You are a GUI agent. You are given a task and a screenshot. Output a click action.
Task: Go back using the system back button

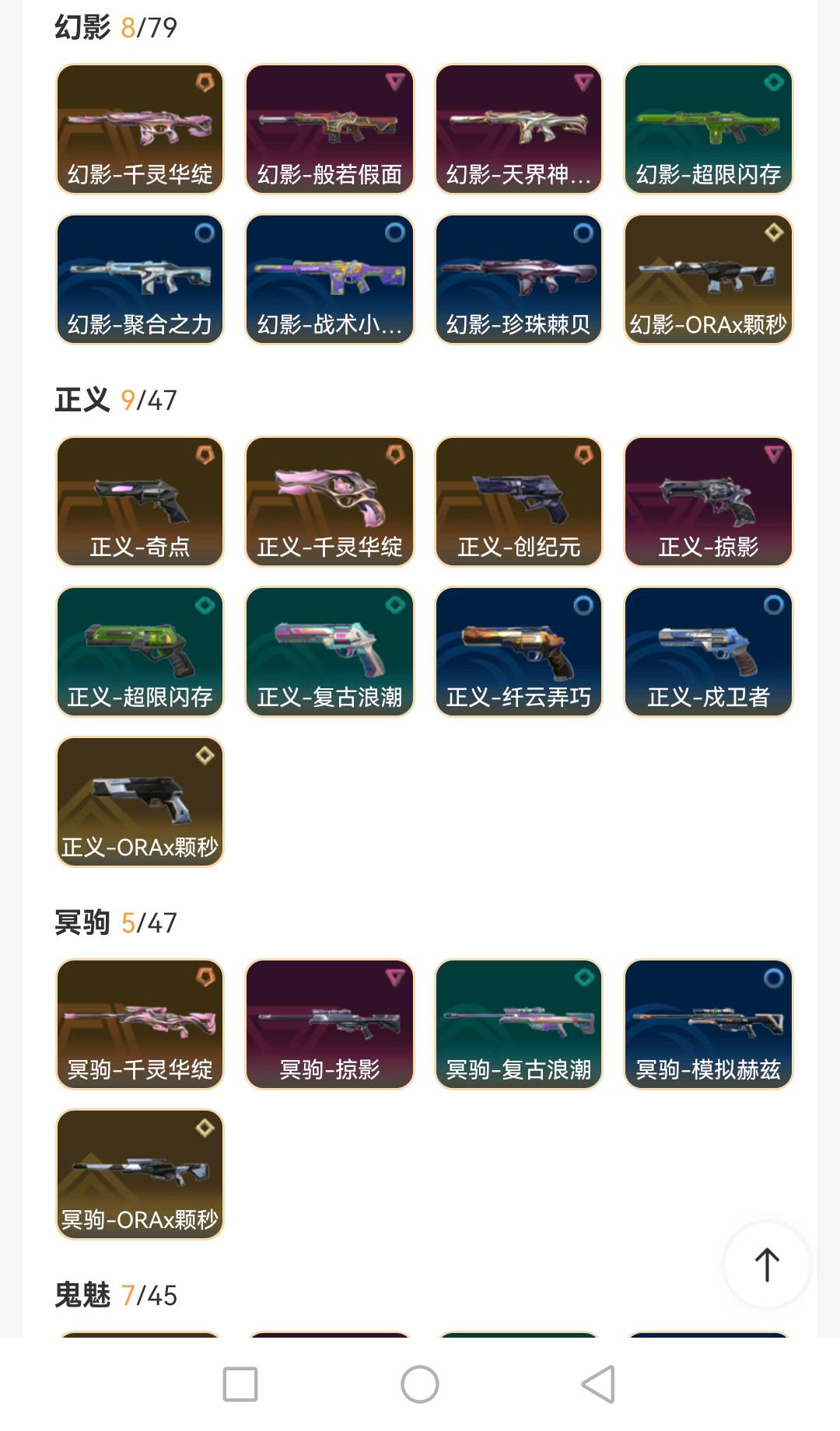[598, 1384]
